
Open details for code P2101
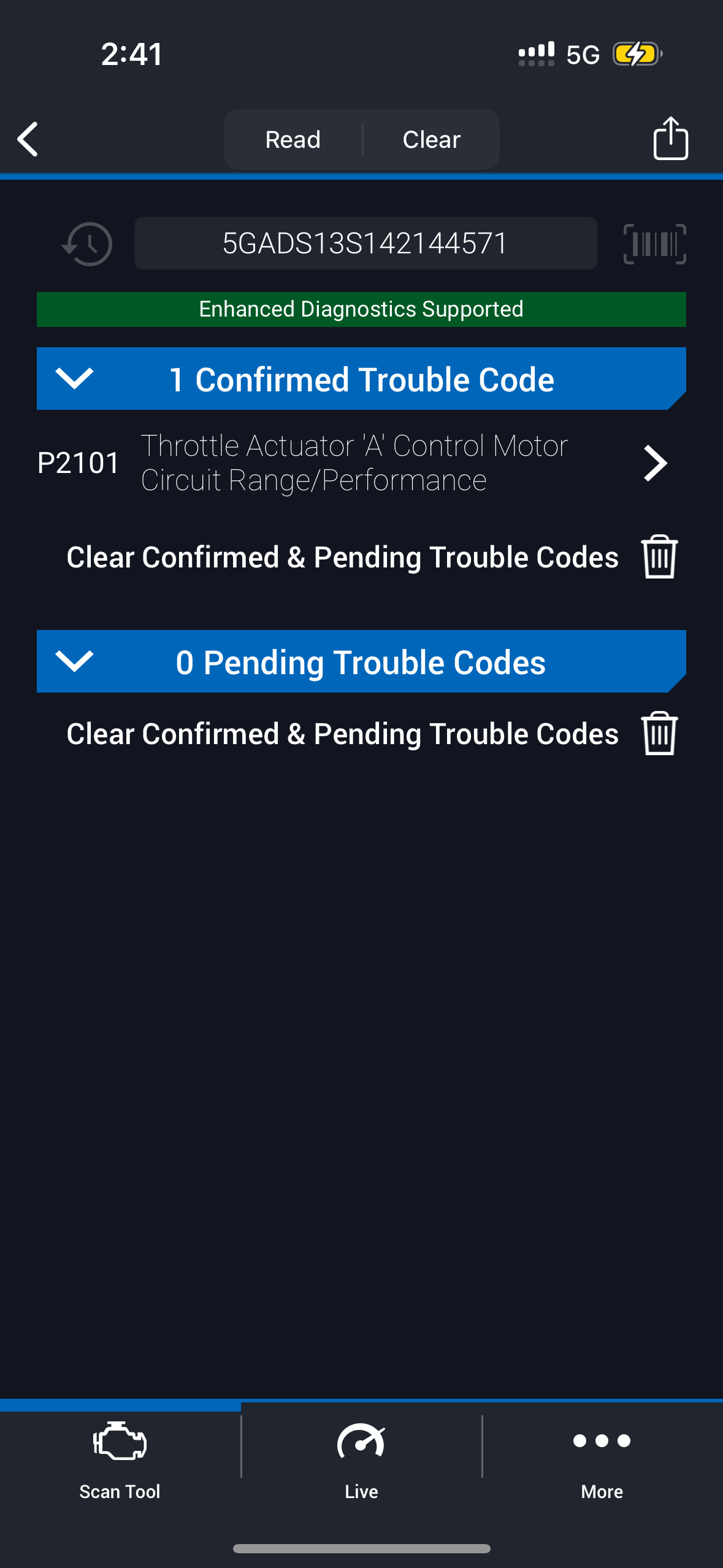[x=654, y=463]
